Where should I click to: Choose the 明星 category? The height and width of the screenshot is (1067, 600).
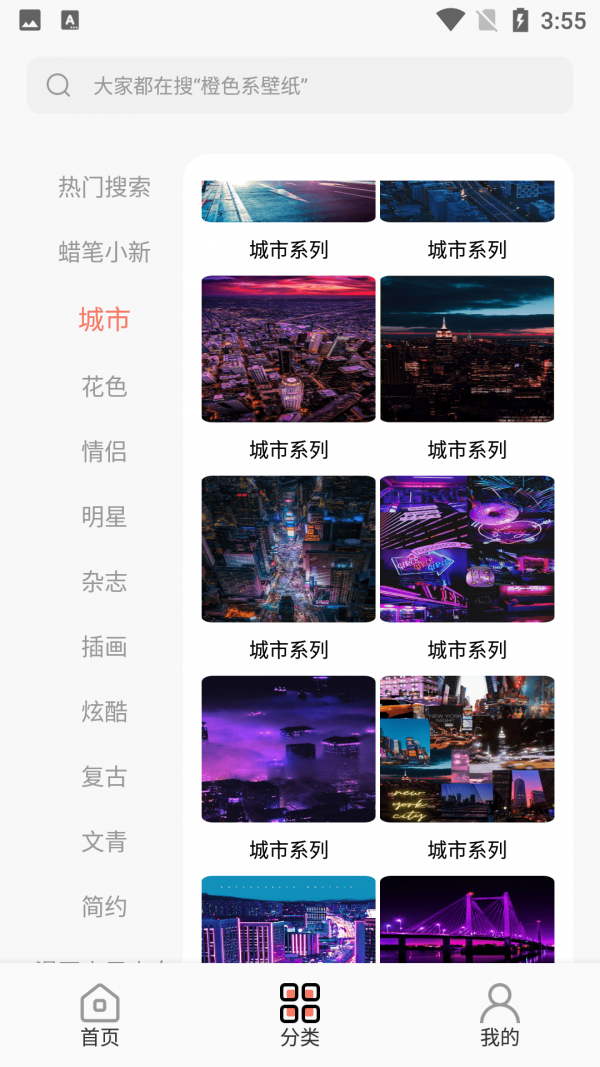tap(104, 516)
